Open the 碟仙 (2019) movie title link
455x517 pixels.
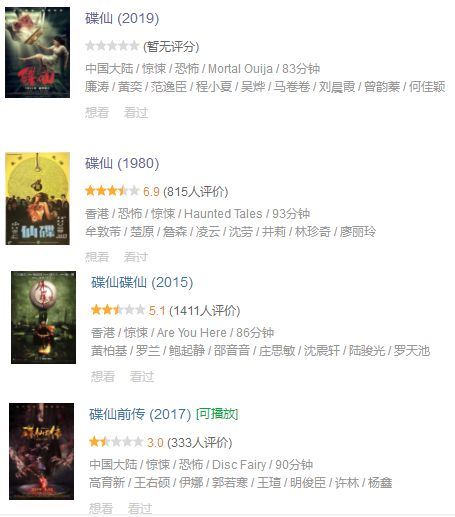point(122,18)
